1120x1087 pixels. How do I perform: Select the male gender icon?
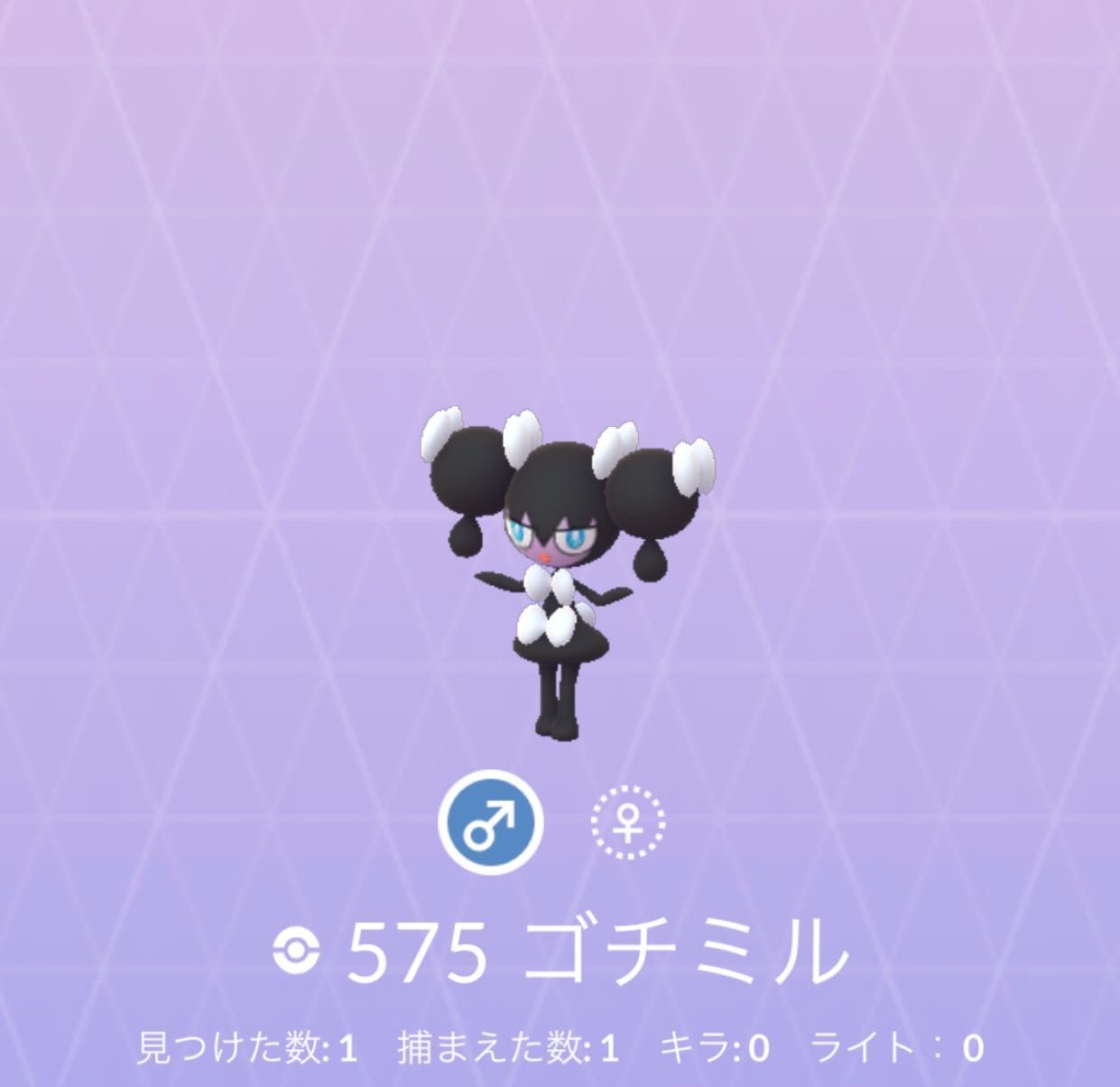(490, 822)
